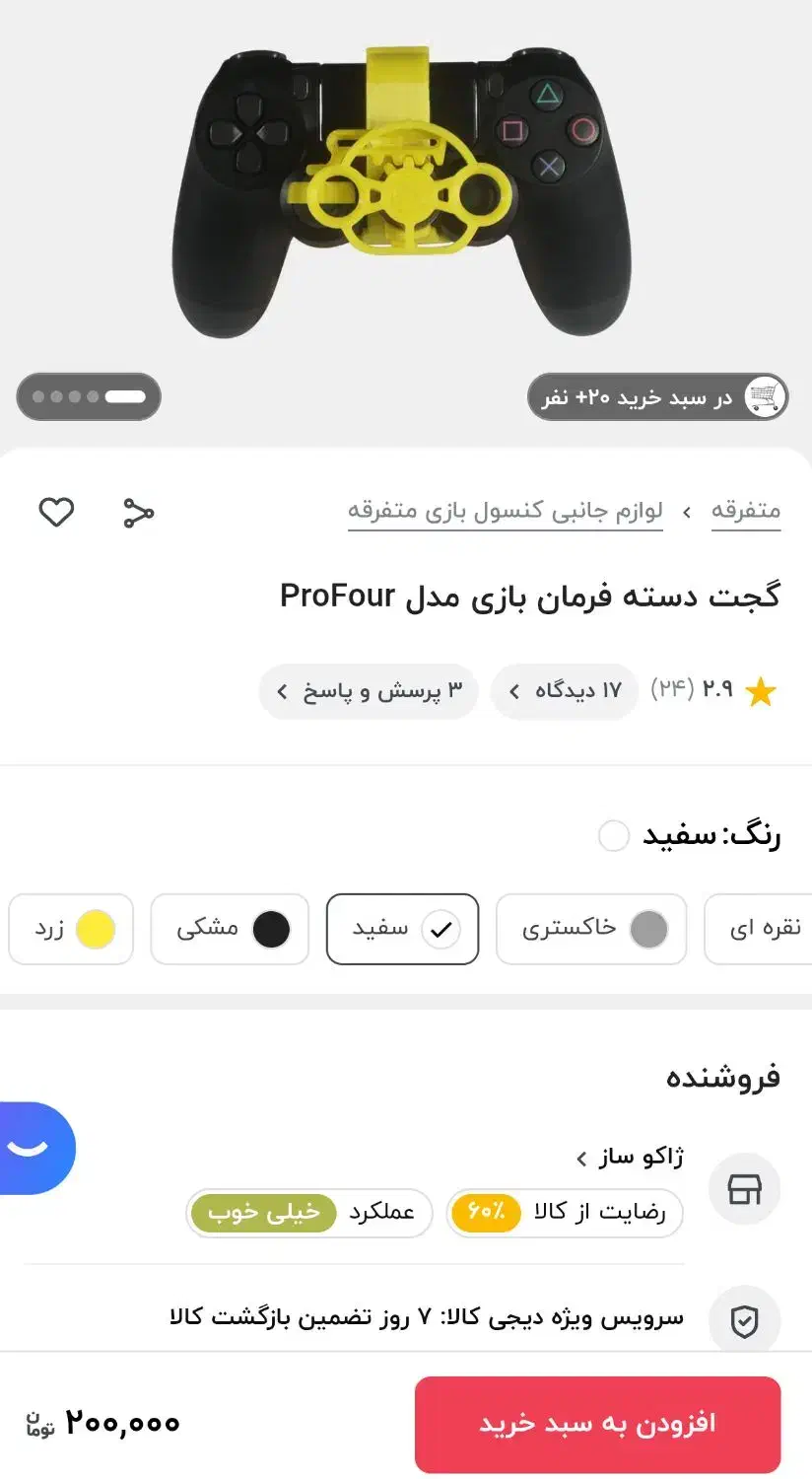Click the store icon beside seller info
The width and height of the screenshot is (812, 1479).
[x=744, y=1189]
